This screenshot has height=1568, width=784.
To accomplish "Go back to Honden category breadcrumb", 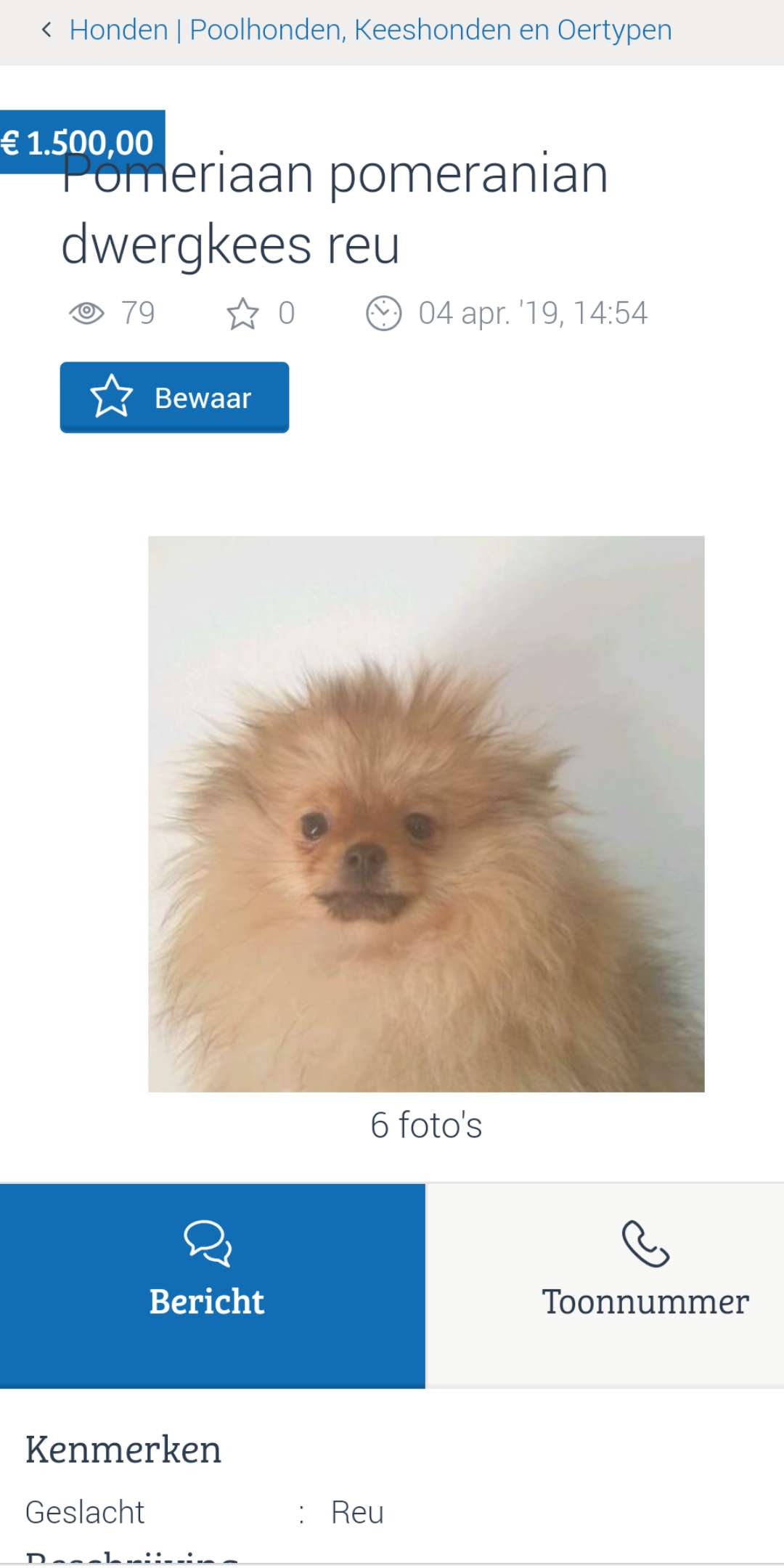I will pos(356,30).
